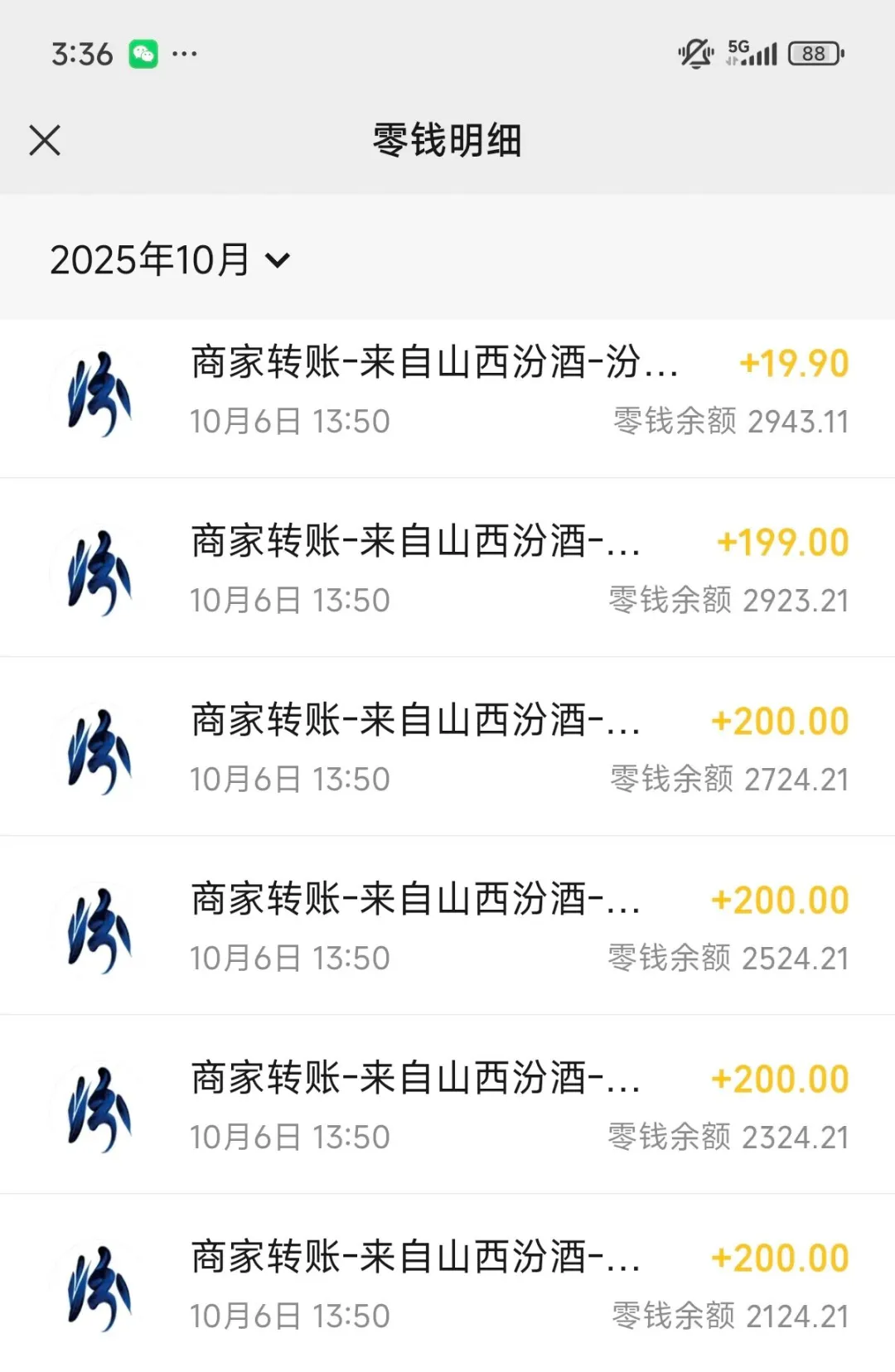
Task: View transaction with balance 2524.21
Action: (447, 928)
